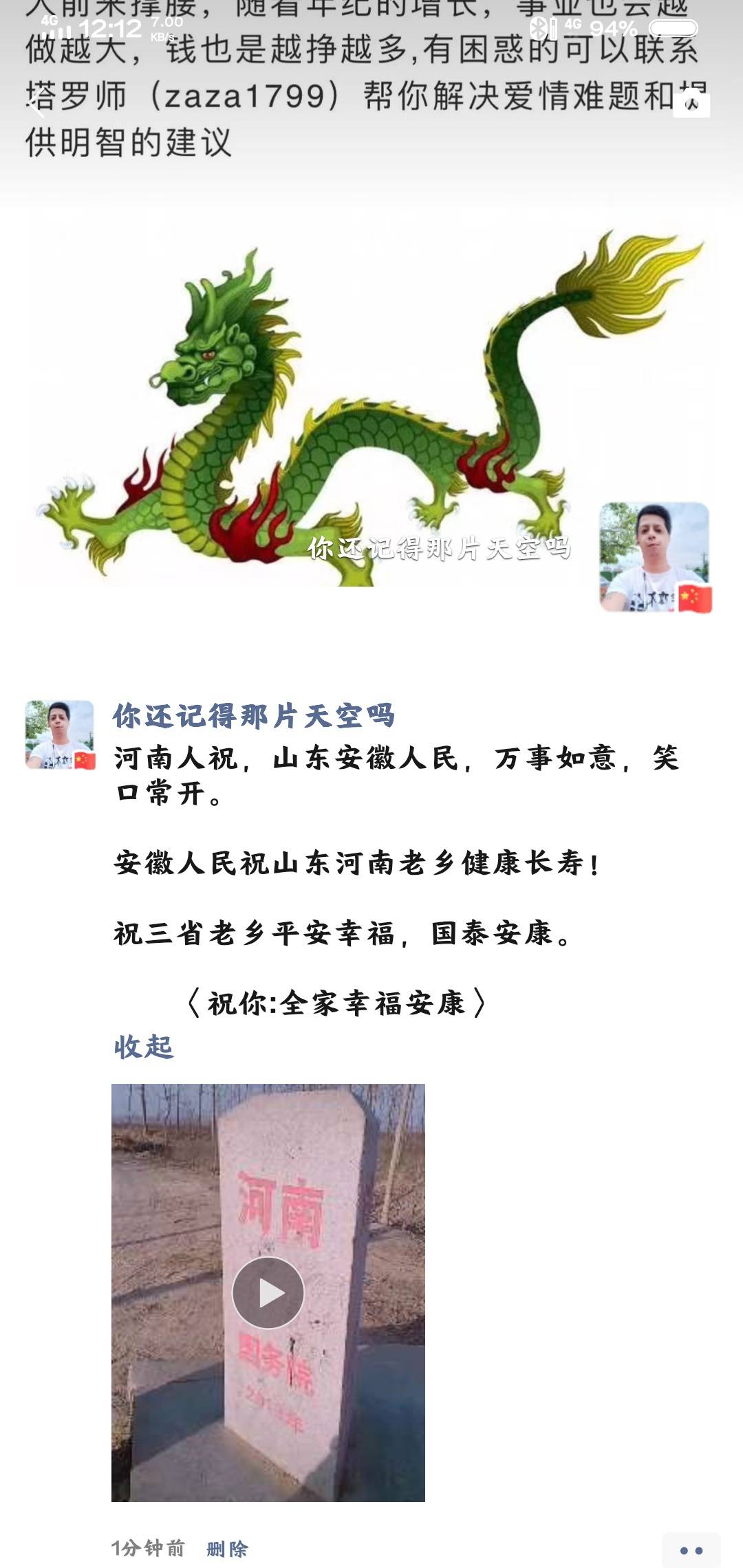Viewport: 743px width, 1568px height.
Task: Collapse the post text with 收起
Action: 143,1047
